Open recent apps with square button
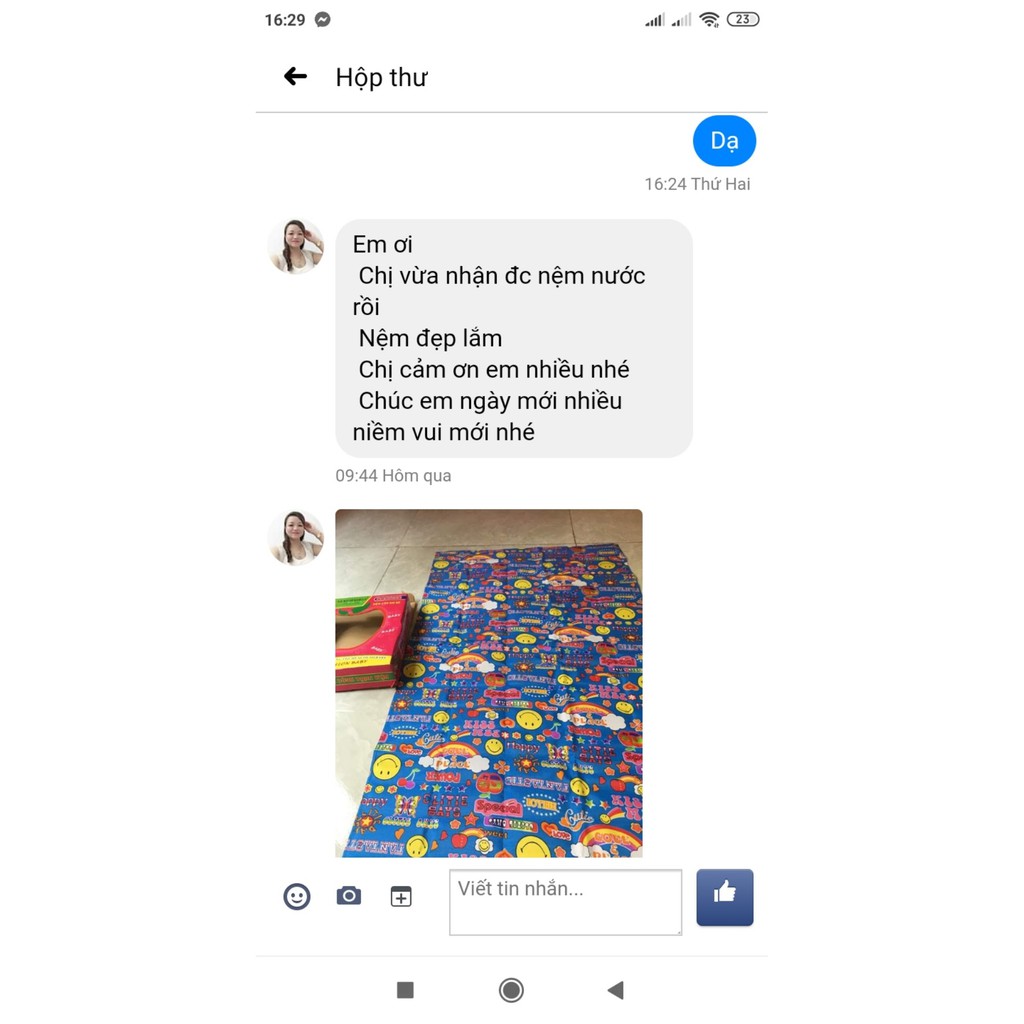The height and width of the screenshot is (1024, 1024). coord(405,990)
